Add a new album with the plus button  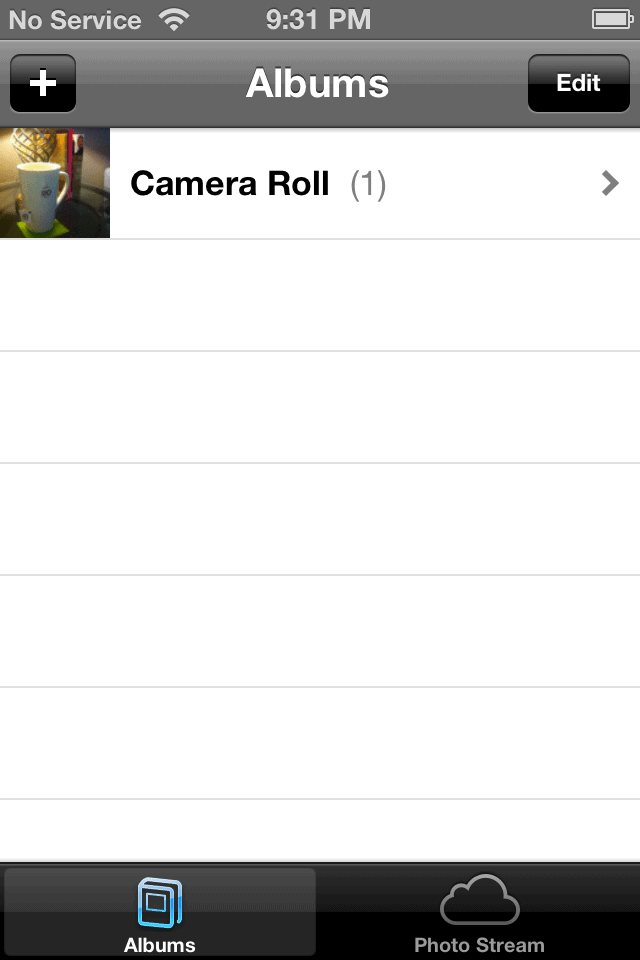coord(43,83)
